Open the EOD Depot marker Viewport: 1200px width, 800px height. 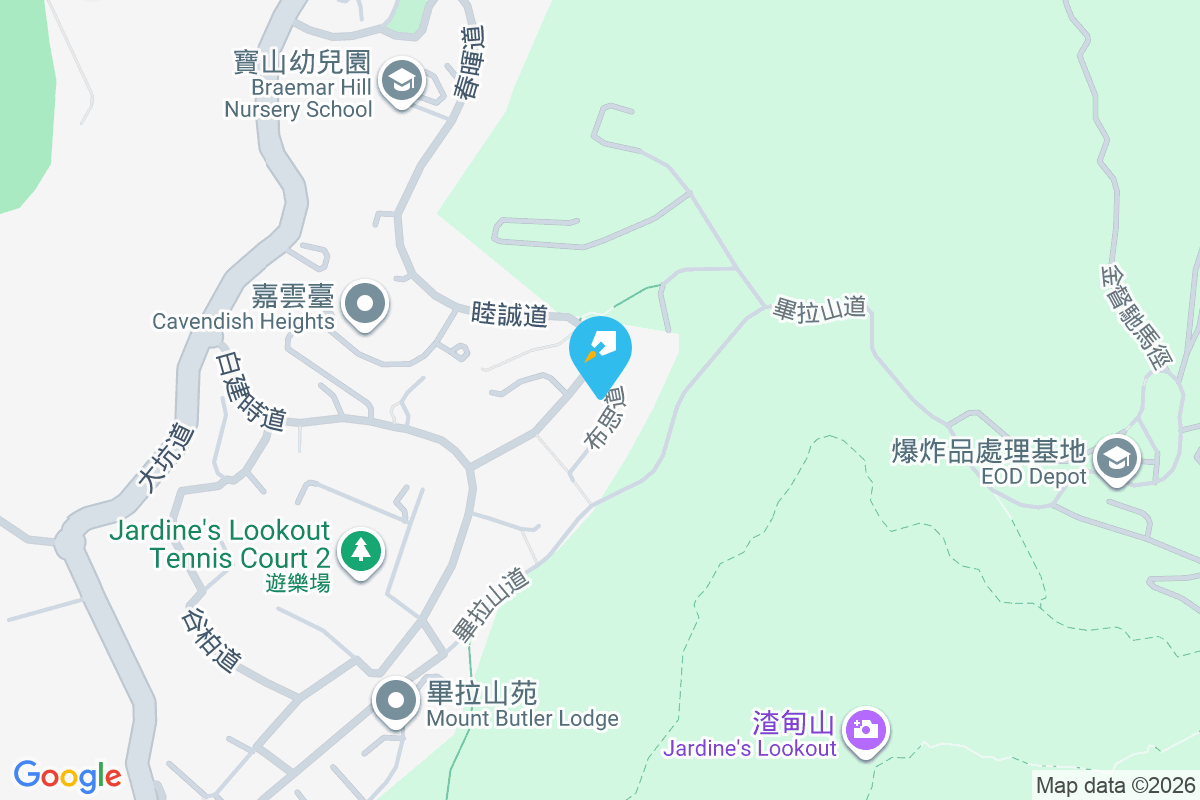tap(1114, 458)
